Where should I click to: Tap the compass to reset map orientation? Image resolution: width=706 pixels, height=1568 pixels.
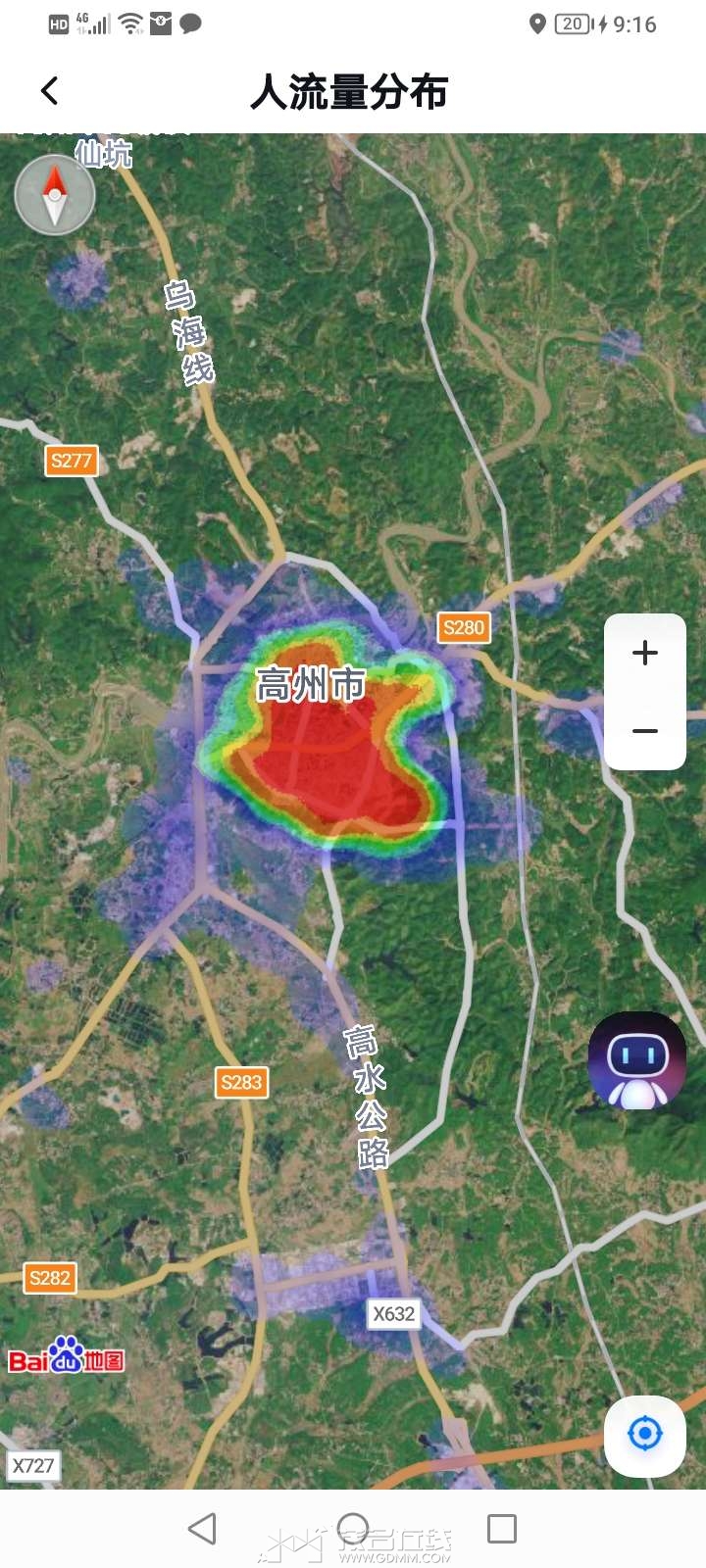point(55,195)
